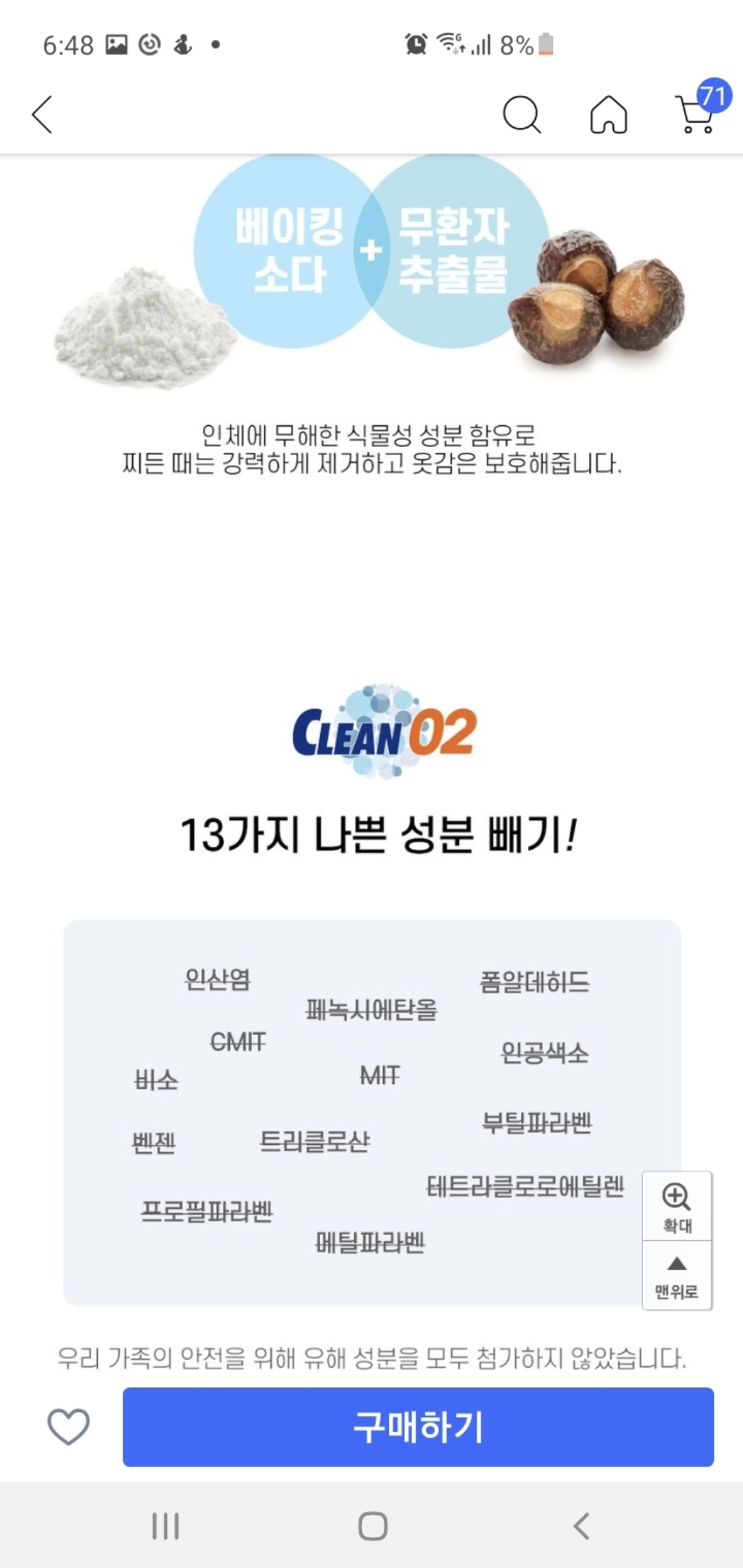Tap 확대 to enlarge the product details
743x1568 pixels.
coord(677,1207)
